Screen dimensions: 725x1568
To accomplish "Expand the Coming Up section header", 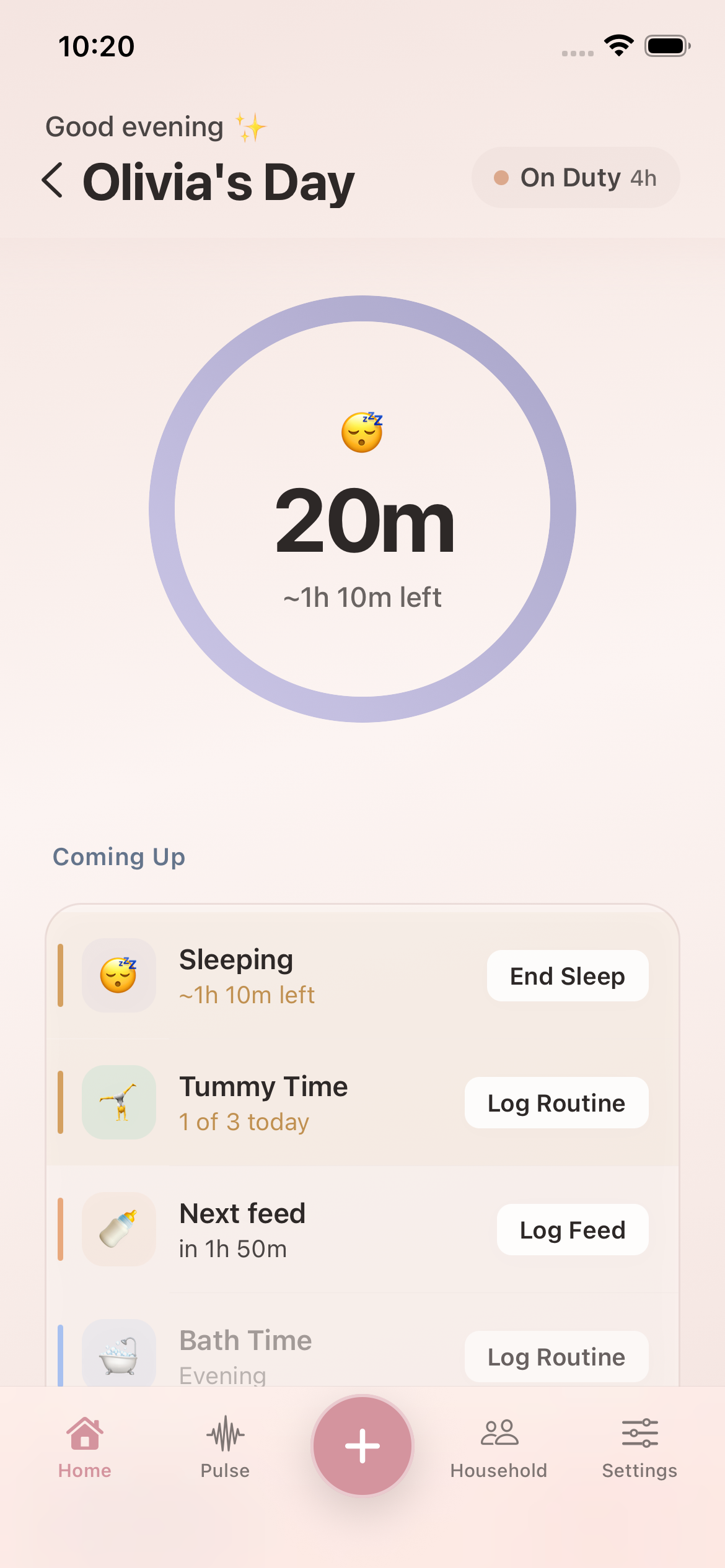I will (118, 856).
